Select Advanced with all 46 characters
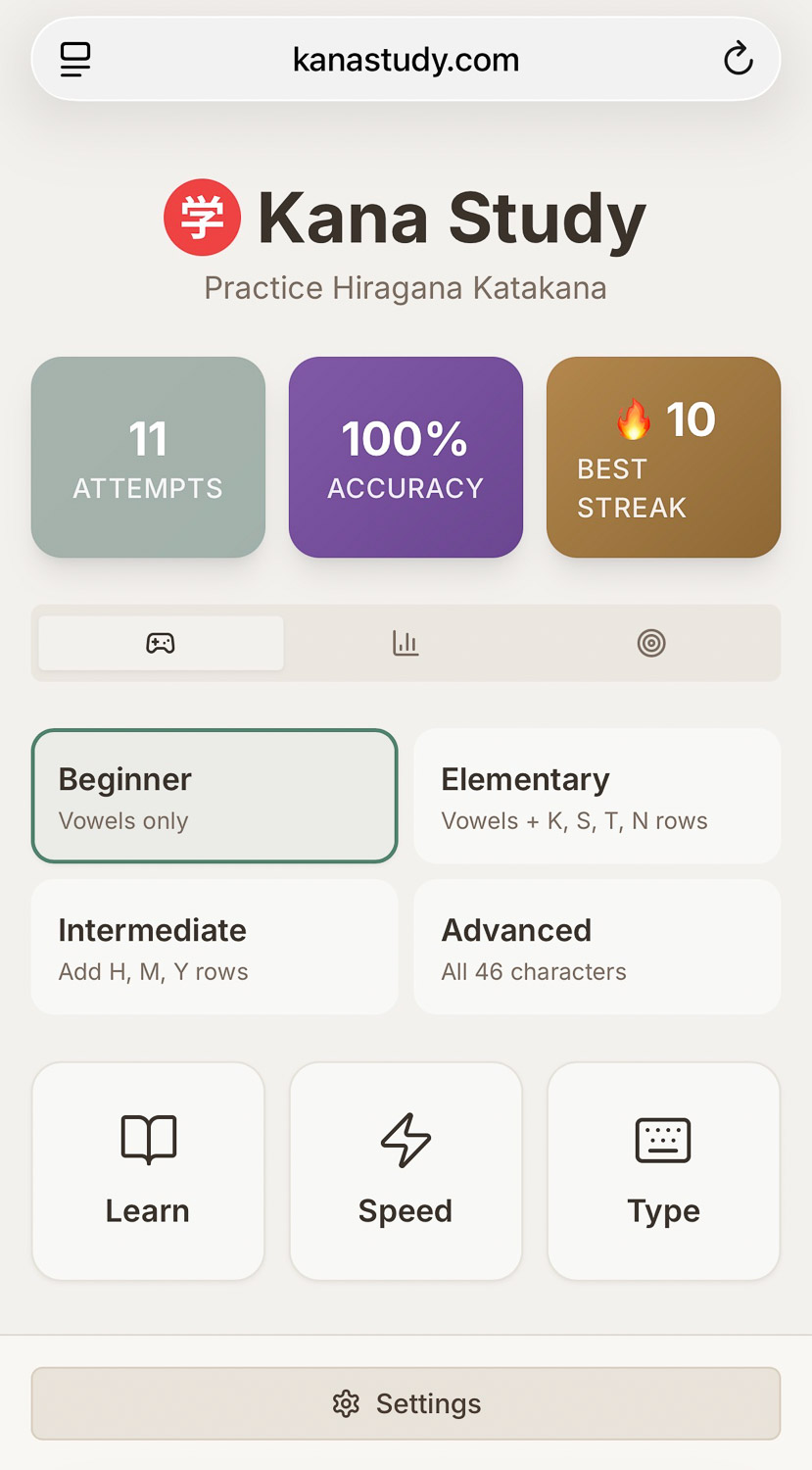This screenshot has width=812, height=1470. coord(597,947)
